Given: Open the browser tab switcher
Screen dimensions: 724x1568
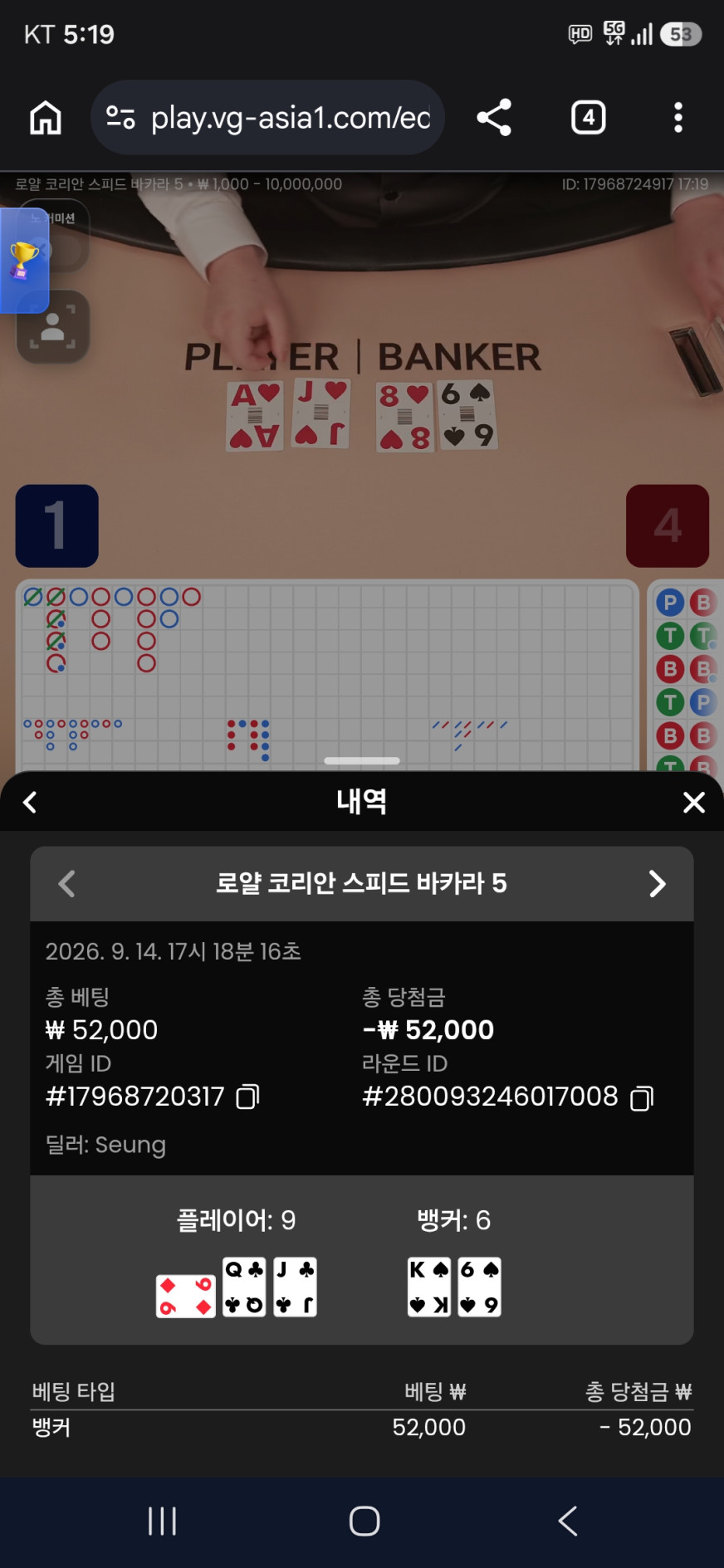Looking at the screenshot, I should [589, 118].
